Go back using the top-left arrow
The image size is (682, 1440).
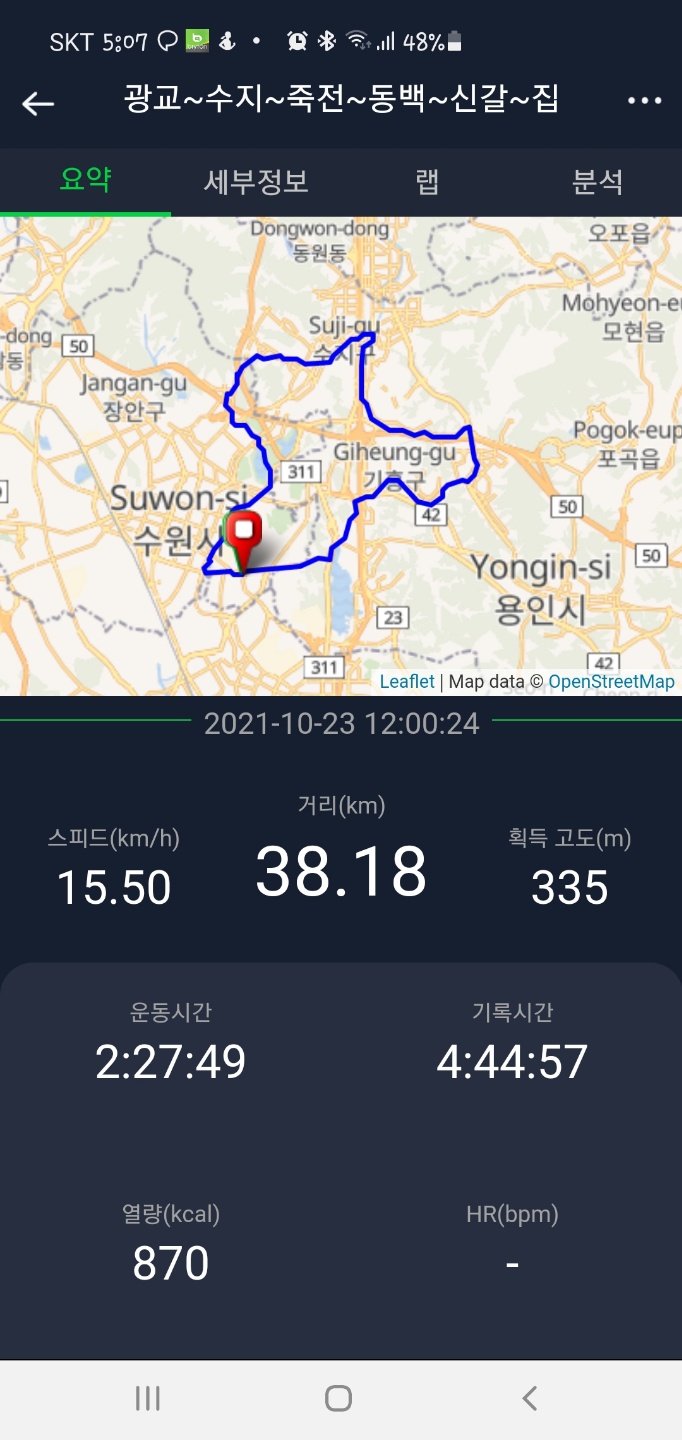[x=38, y=103]
